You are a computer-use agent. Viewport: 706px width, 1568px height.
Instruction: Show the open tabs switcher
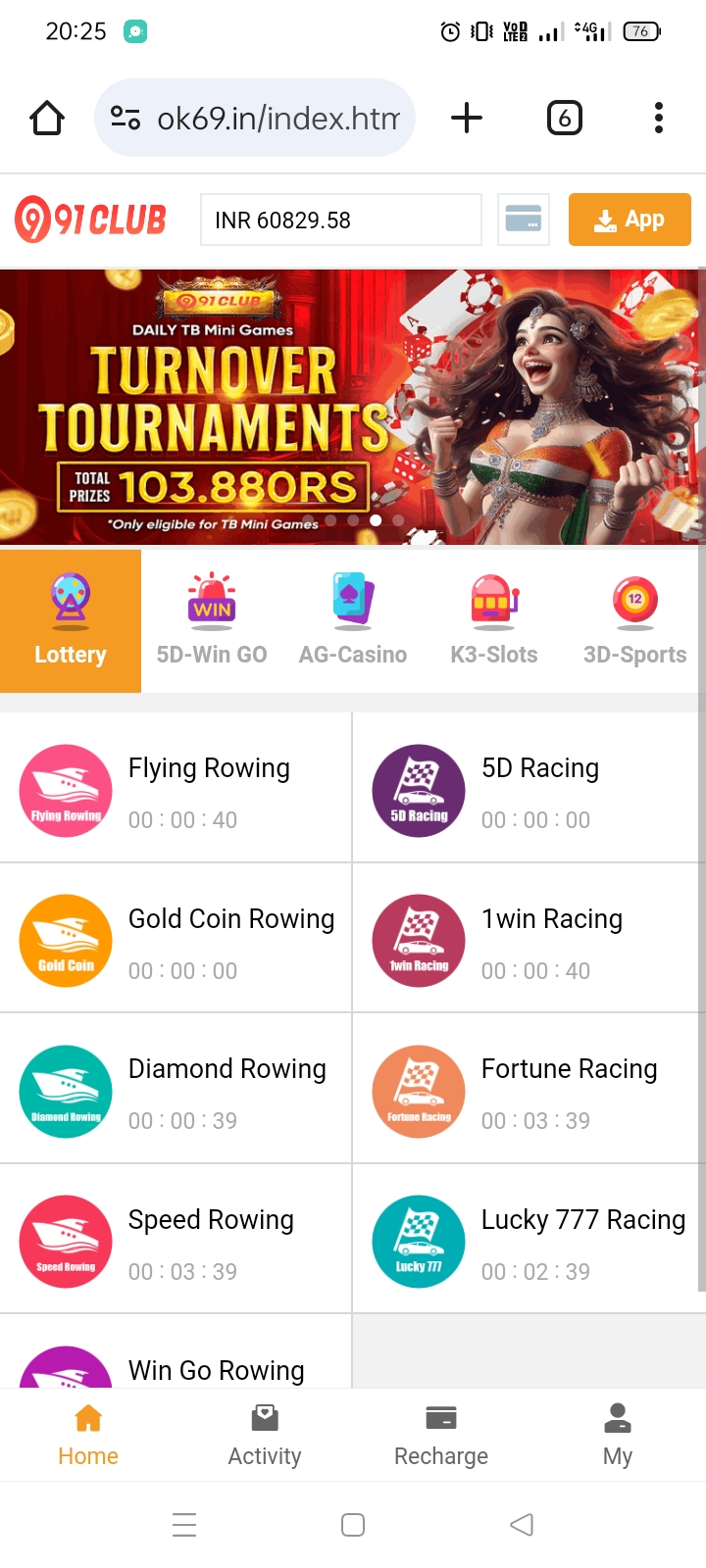tap(564, 119)
